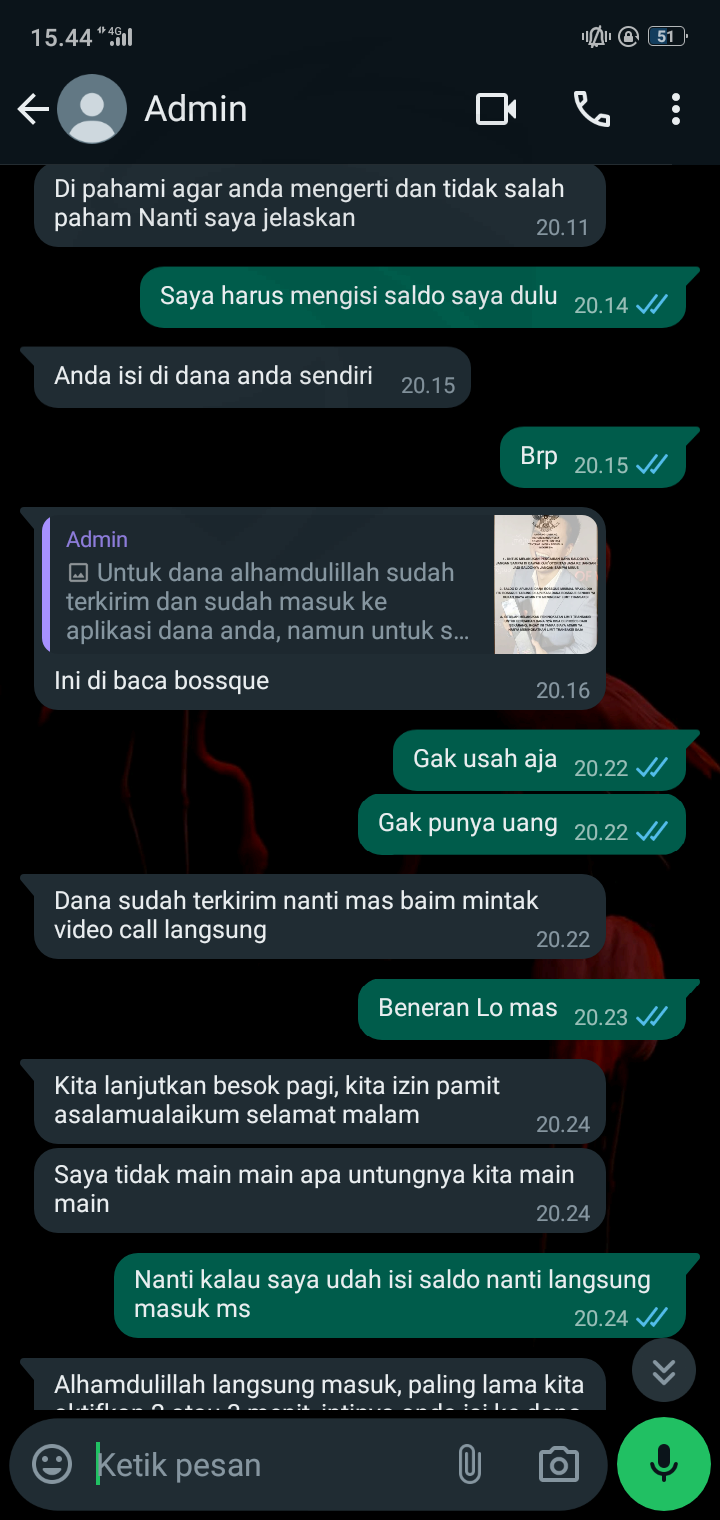720x1520 pixels.
Task: Start a voice call with Admin
Action: (591, 109)
